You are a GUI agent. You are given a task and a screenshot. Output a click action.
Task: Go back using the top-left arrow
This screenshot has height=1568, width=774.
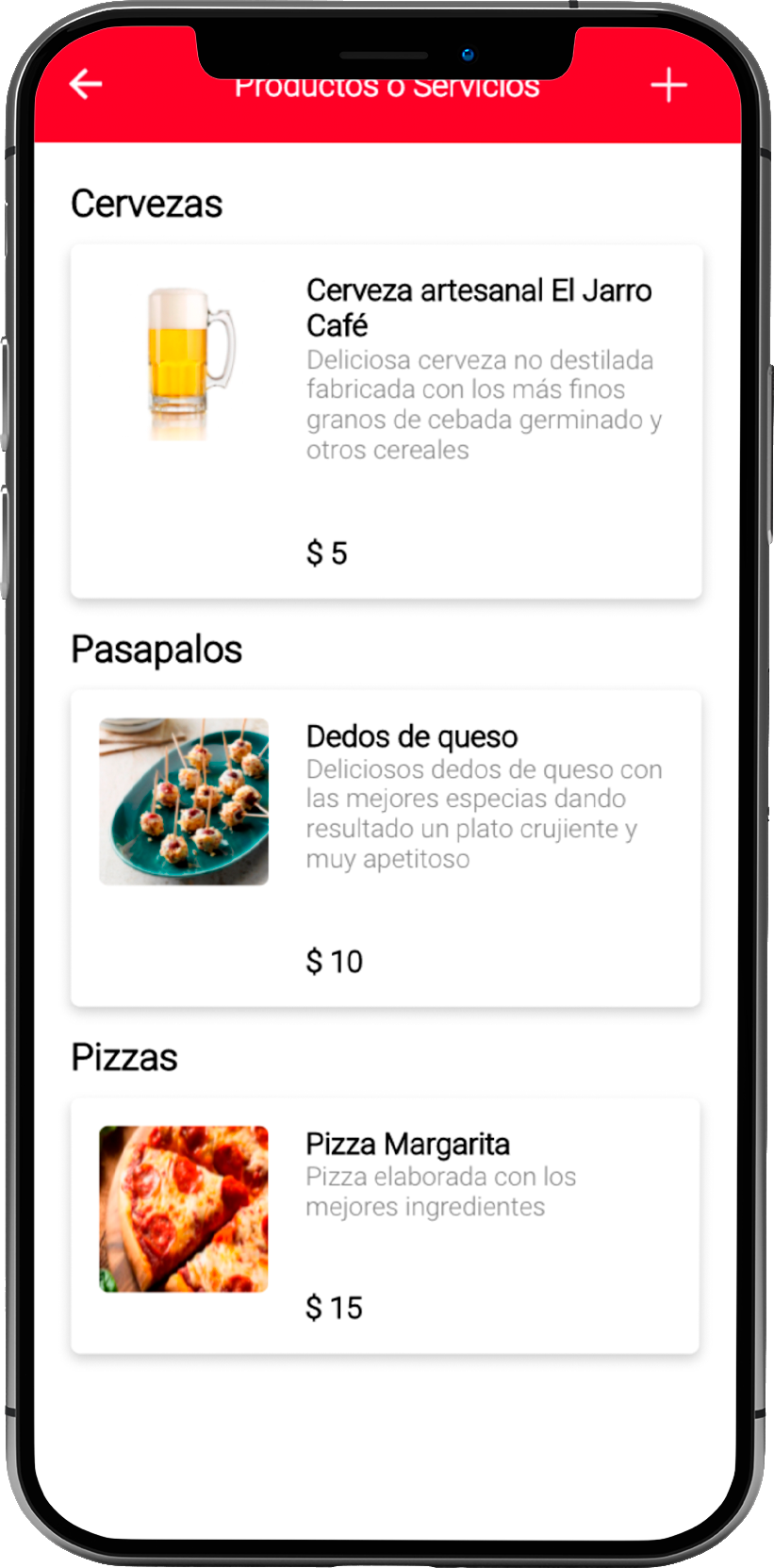coord(86,85)
